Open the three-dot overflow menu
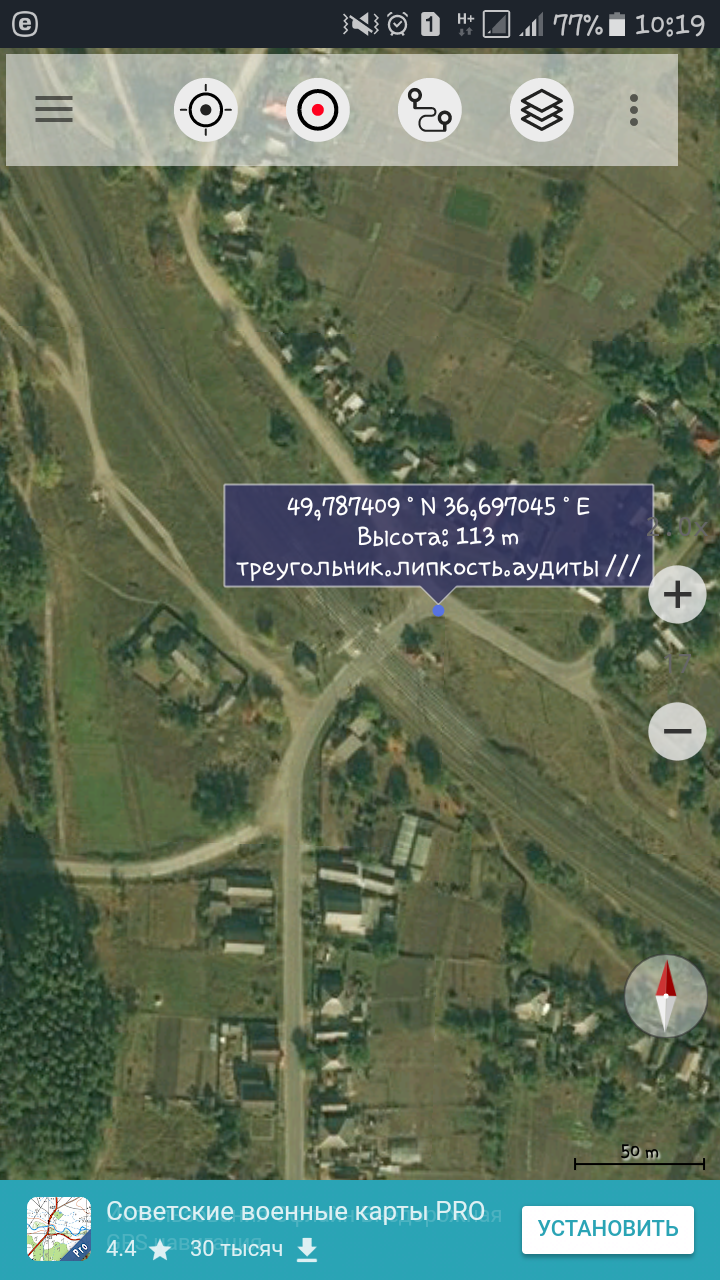 634,109
